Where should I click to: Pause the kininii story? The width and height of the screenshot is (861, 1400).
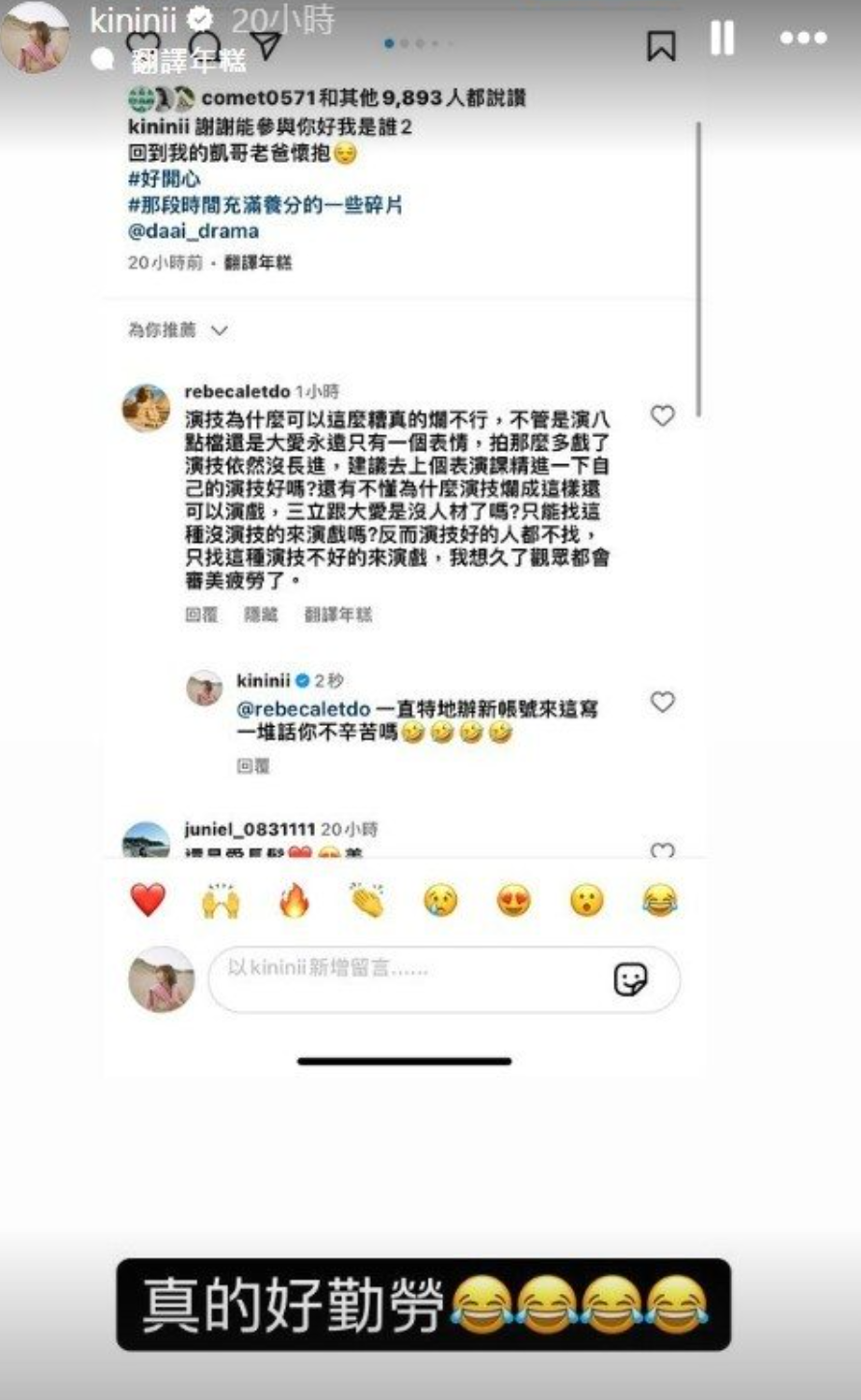(722, 39)
